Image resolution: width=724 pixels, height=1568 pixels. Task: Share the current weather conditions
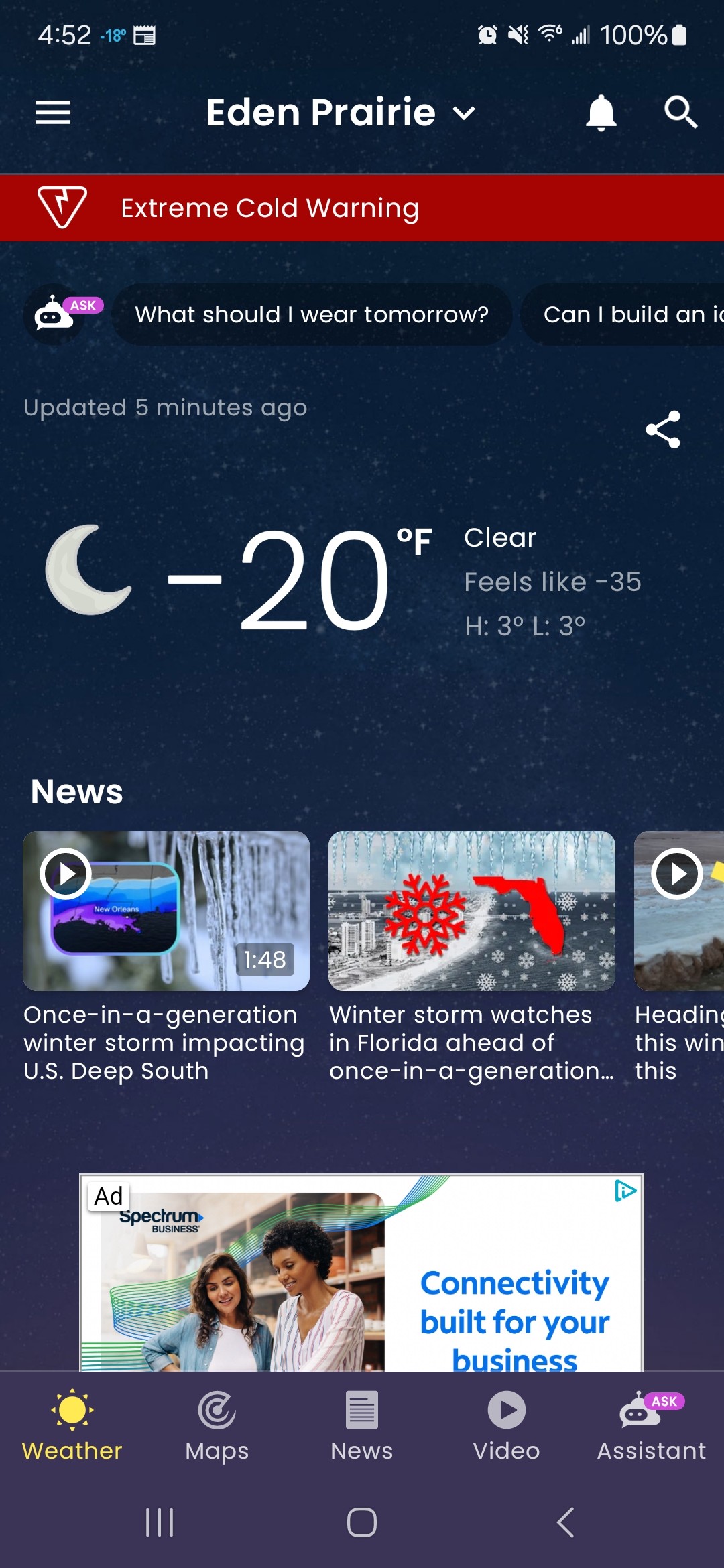click(662, 430)
